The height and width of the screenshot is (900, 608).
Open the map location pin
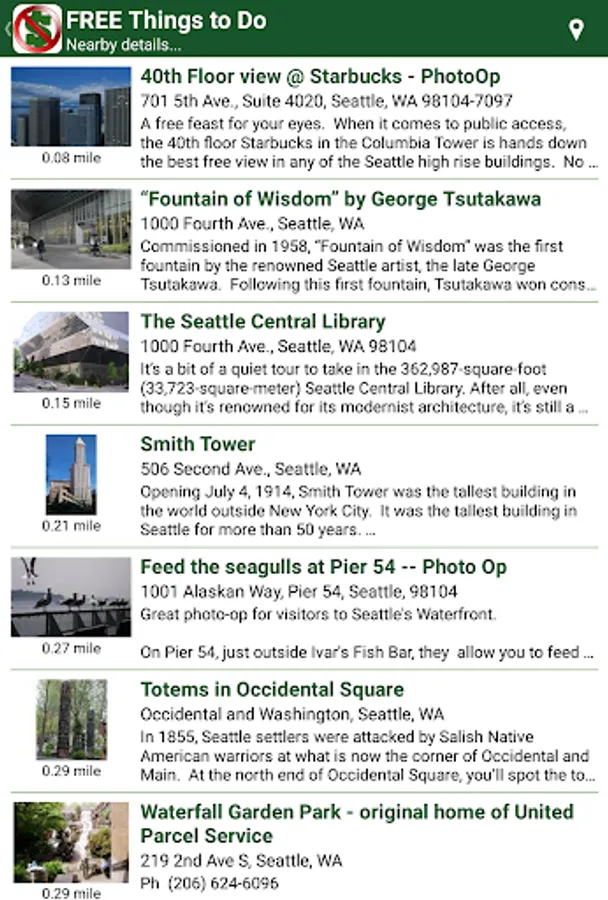tap(576, 29)
